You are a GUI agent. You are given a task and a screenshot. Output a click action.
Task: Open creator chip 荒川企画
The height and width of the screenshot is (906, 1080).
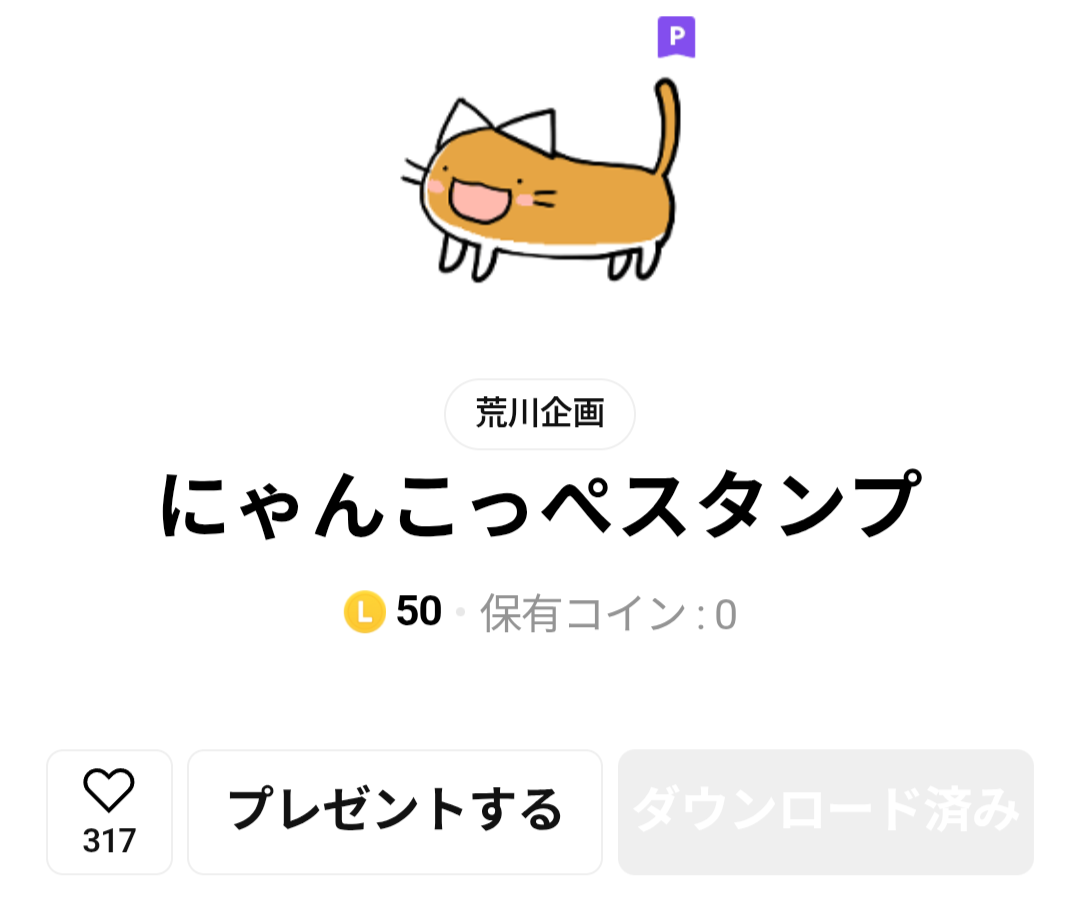pos(540,414)
